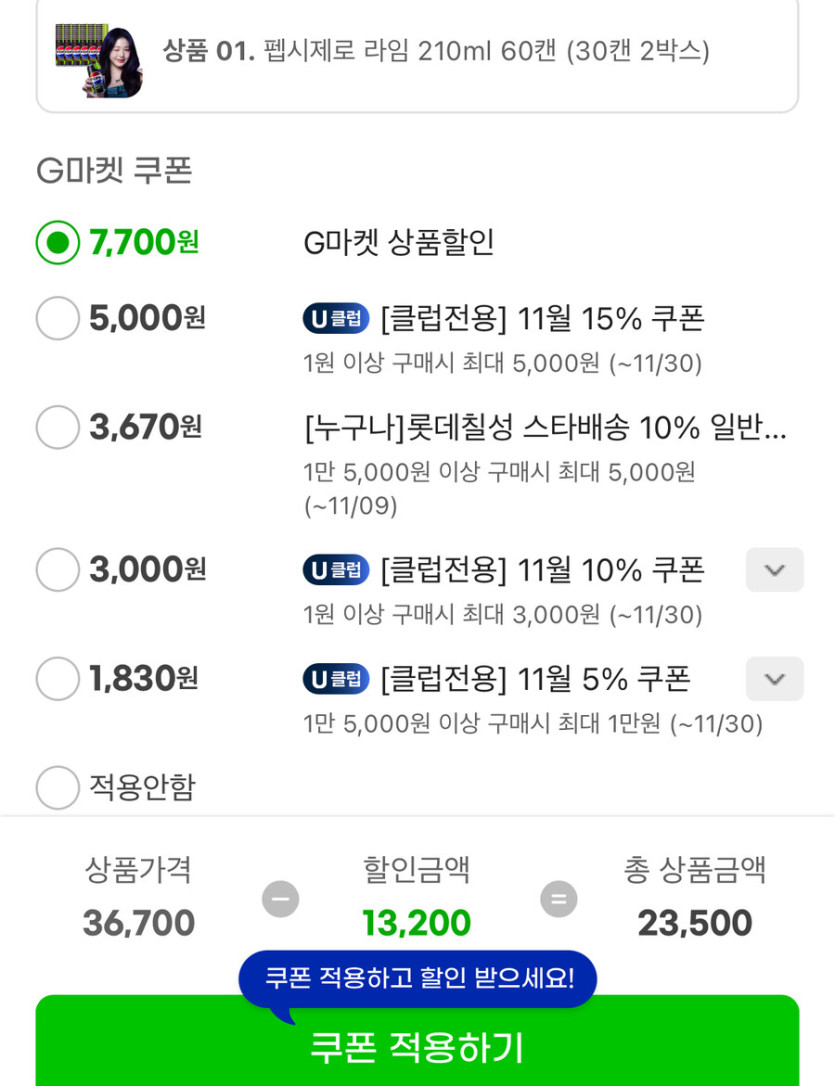The height and width of the screenshot is (1086, 835).
Task: Select the 5,000원 클럽전용 15% coupon
Action: point(58,318)
